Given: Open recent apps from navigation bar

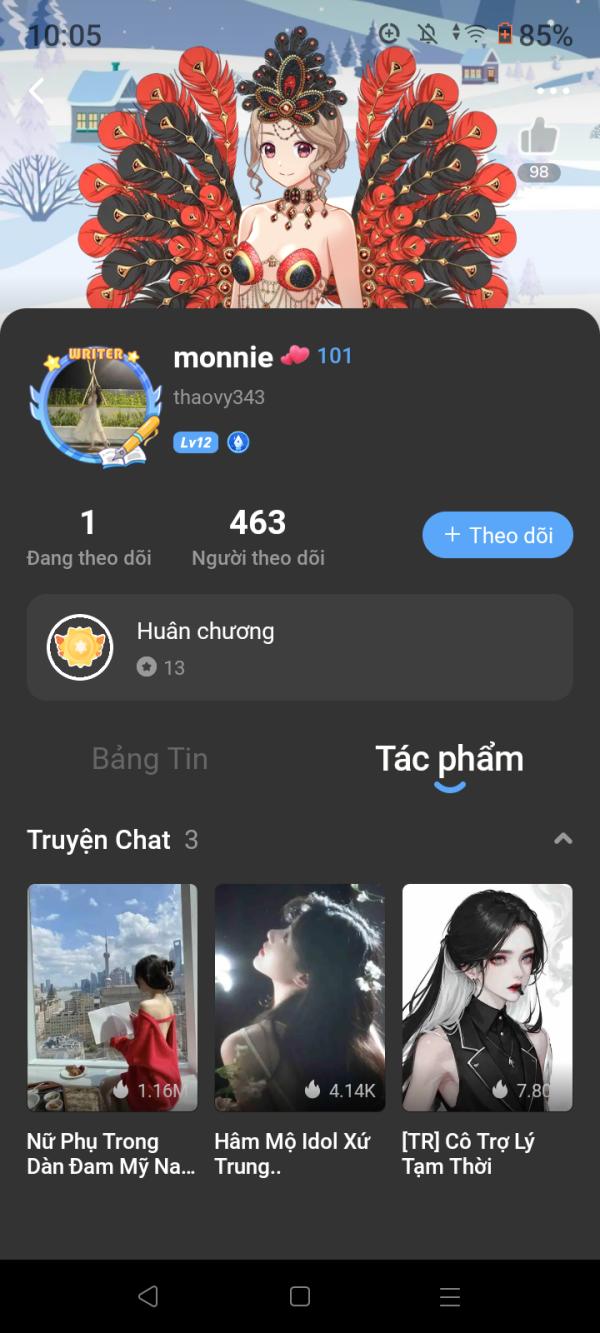Looking at the screenshot, I should pos(450,1296).
